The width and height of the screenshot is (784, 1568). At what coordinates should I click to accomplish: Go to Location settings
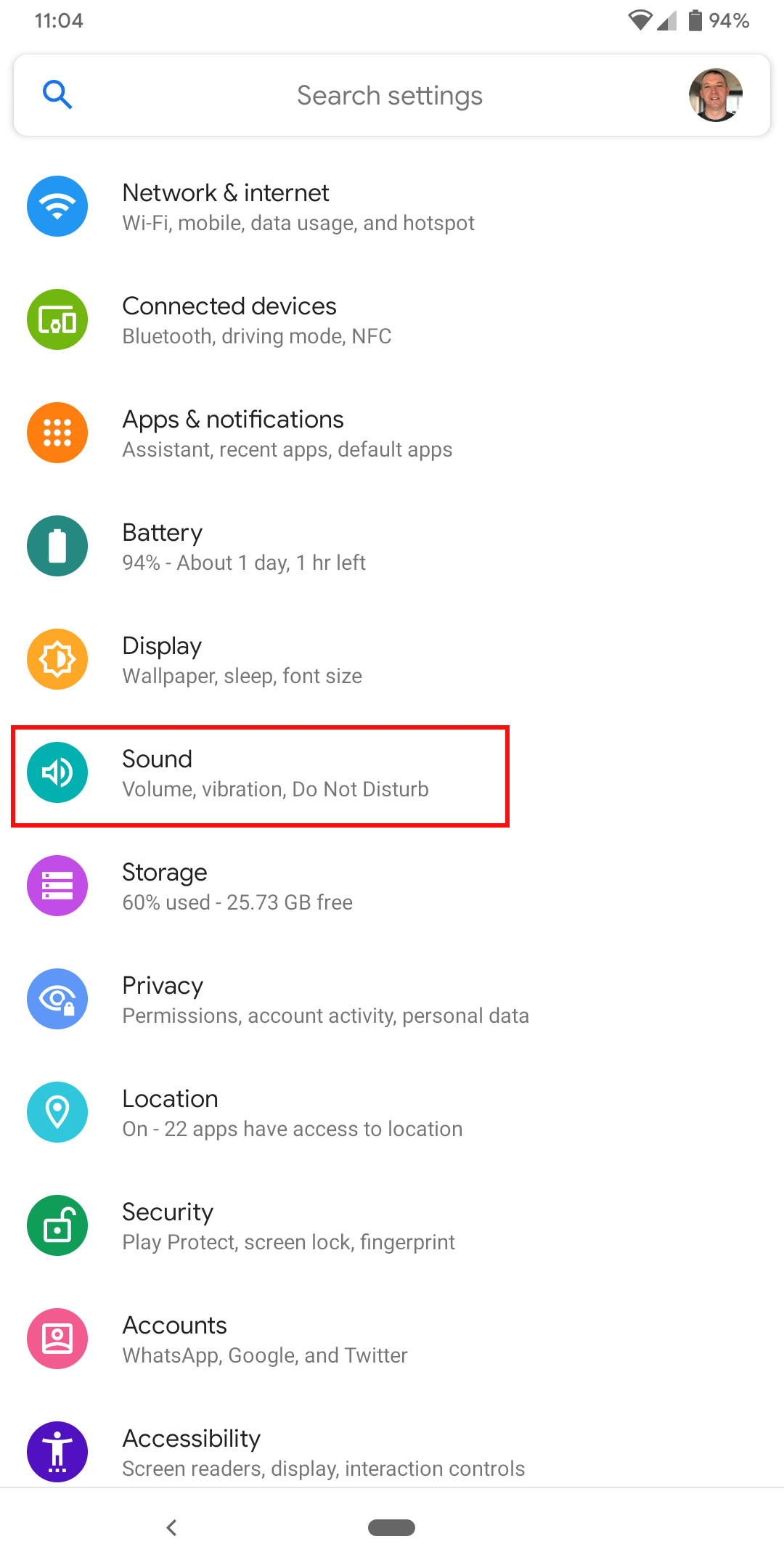[x=292, y=1113]
